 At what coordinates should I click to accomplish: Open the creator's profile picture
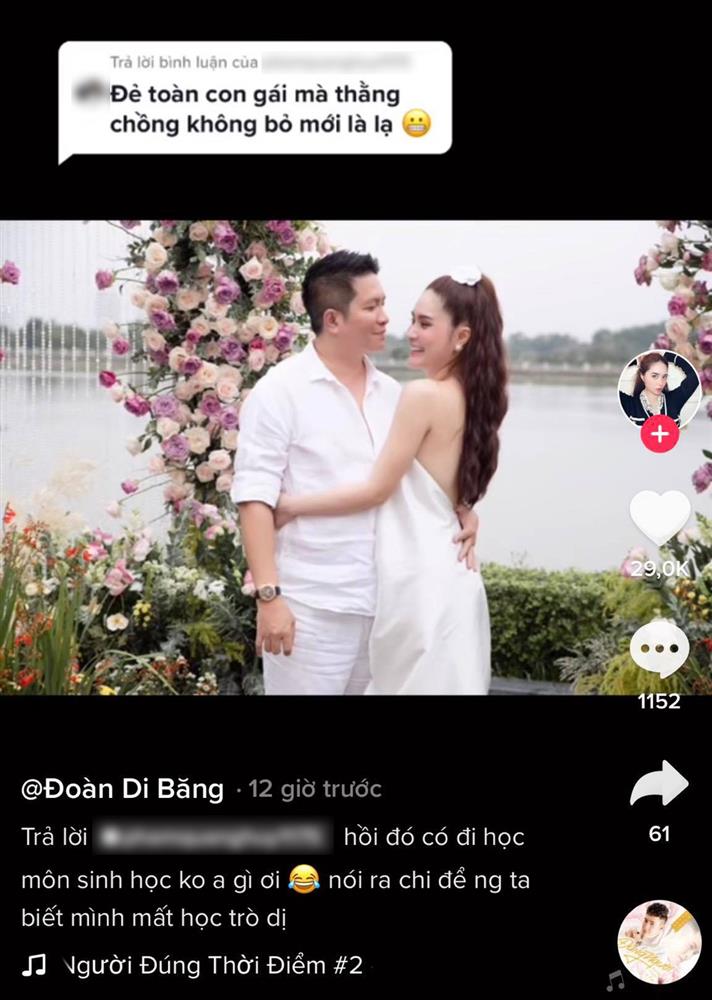tap(659, 388)
